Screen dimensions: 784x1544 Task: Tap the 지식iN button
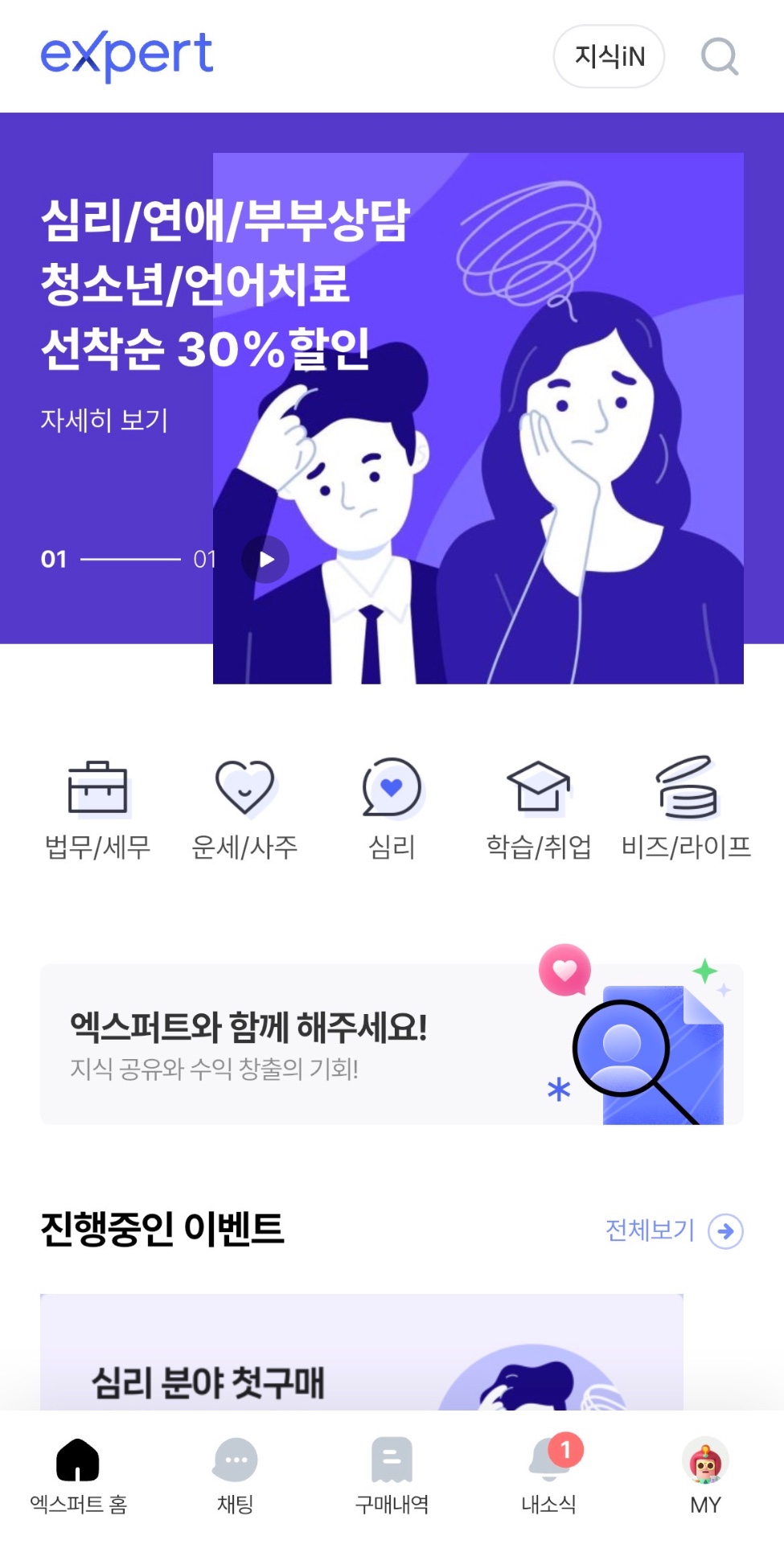point(609,56)
